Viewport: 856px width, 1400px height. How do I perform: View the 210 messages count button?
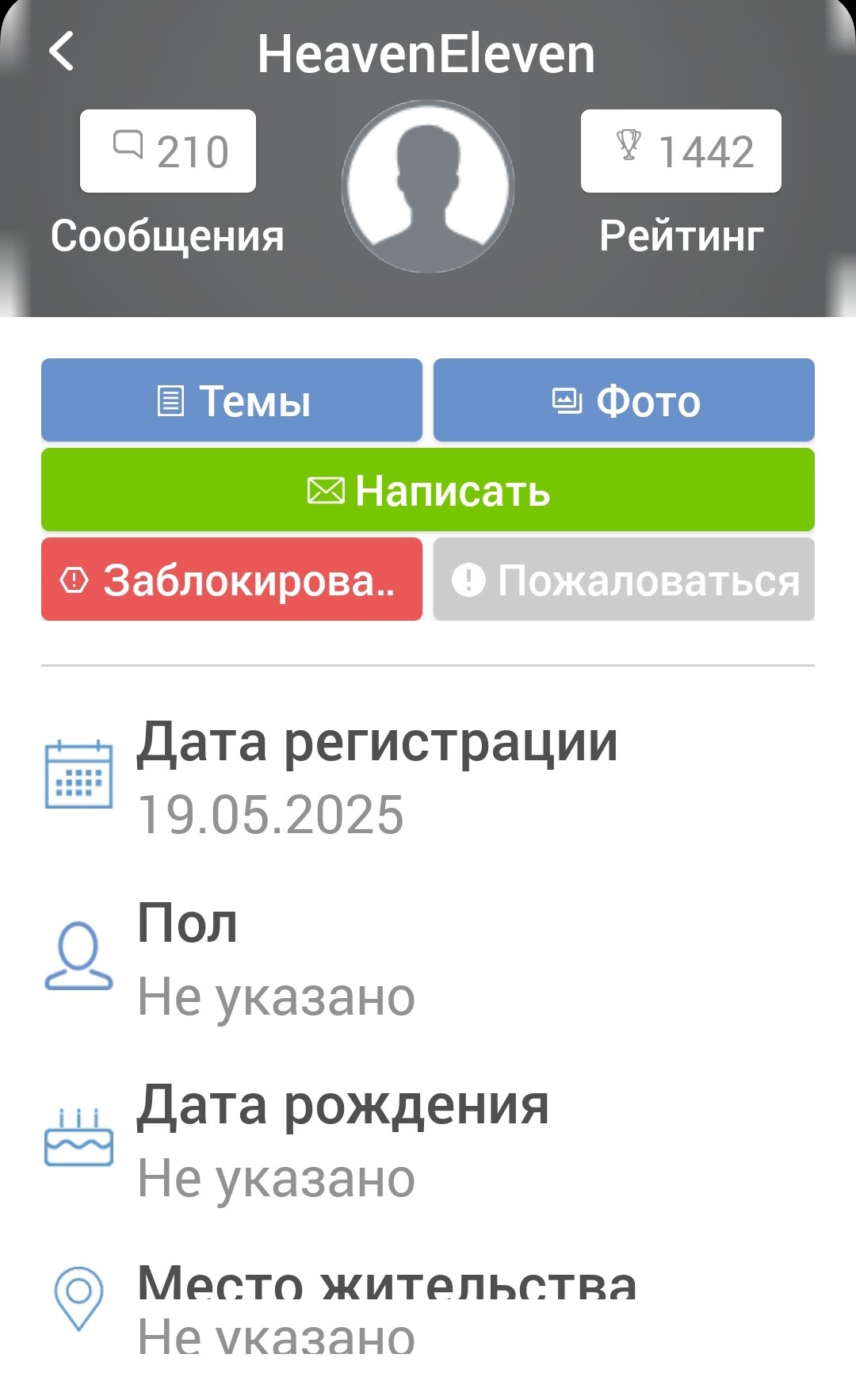168,151
